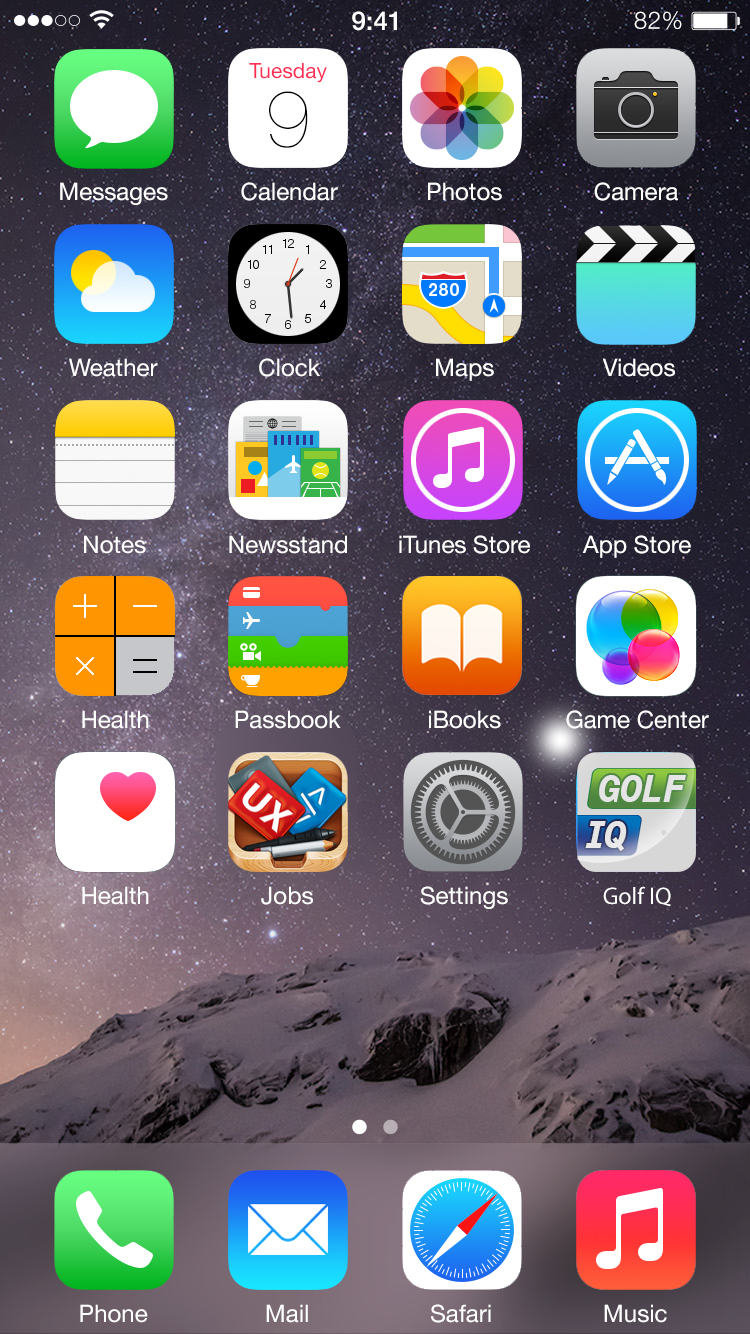Open Safari from the dock

click(x=462, y=1230)
